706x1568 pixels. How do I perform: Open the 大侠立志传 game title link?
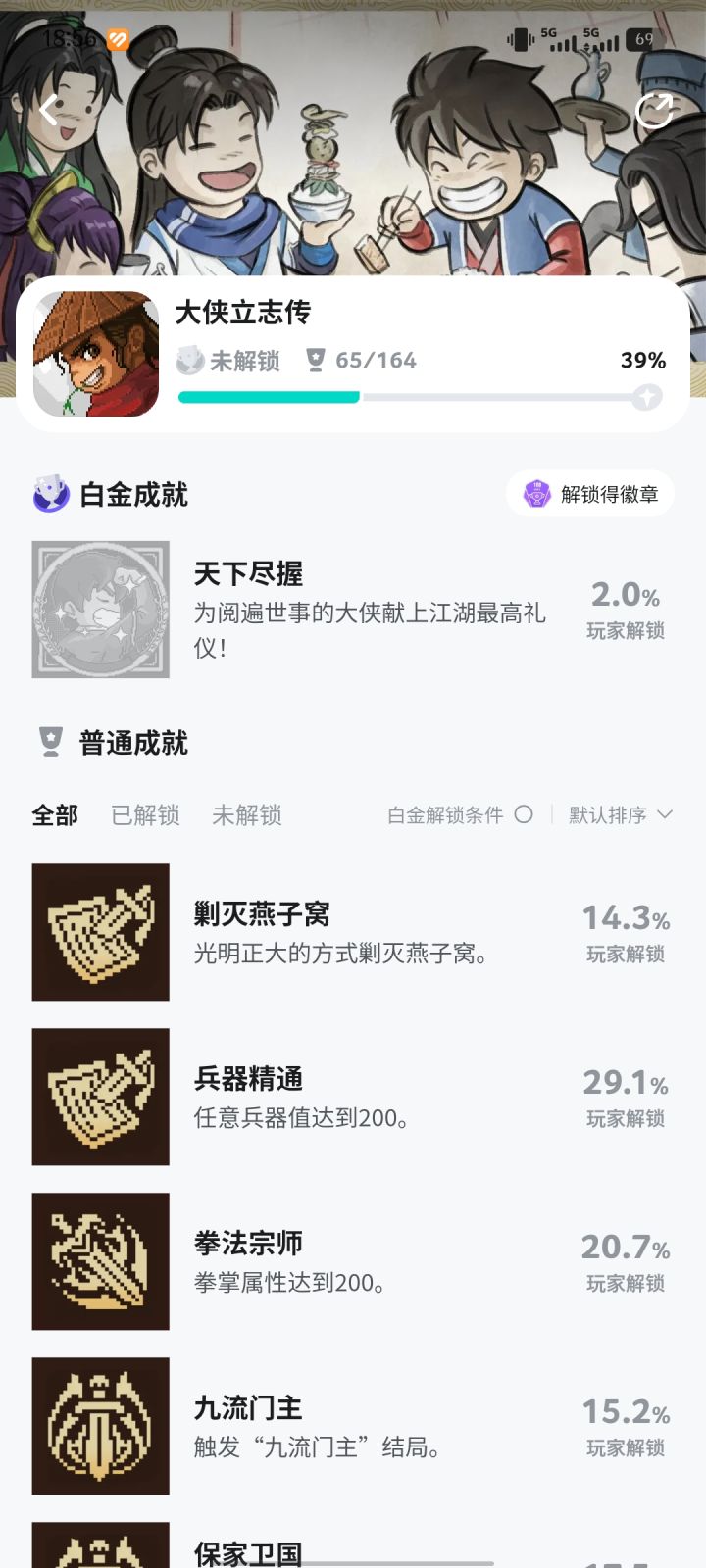pos(245,313)
